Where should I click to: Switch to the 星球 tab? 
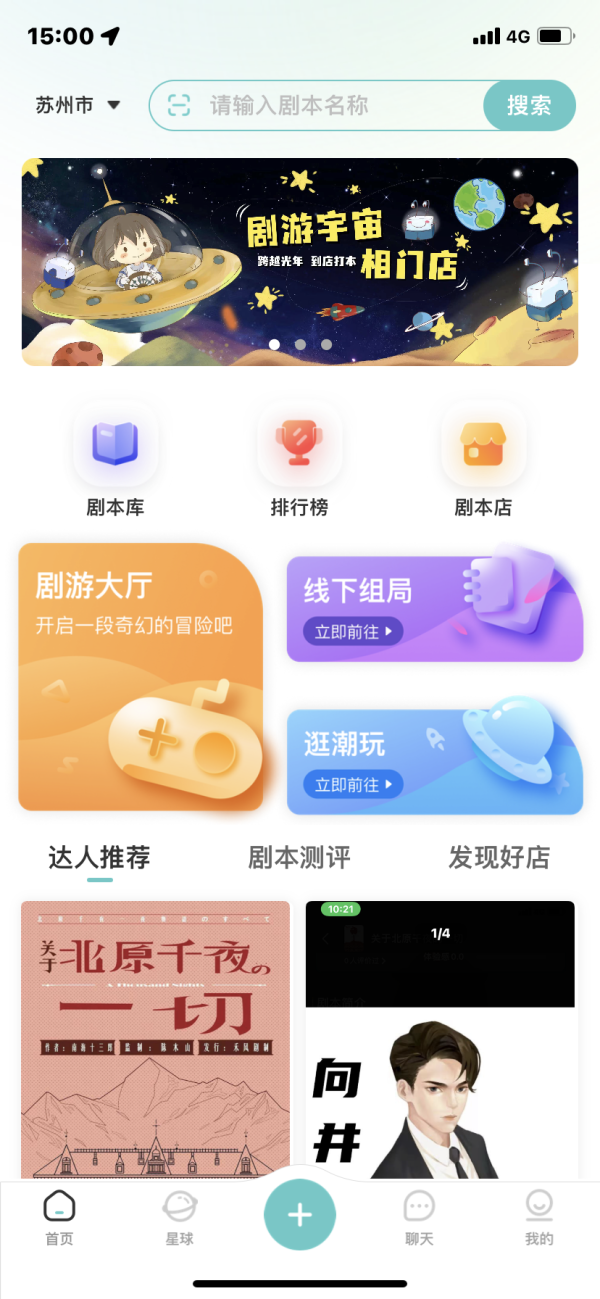(179, 1218)
